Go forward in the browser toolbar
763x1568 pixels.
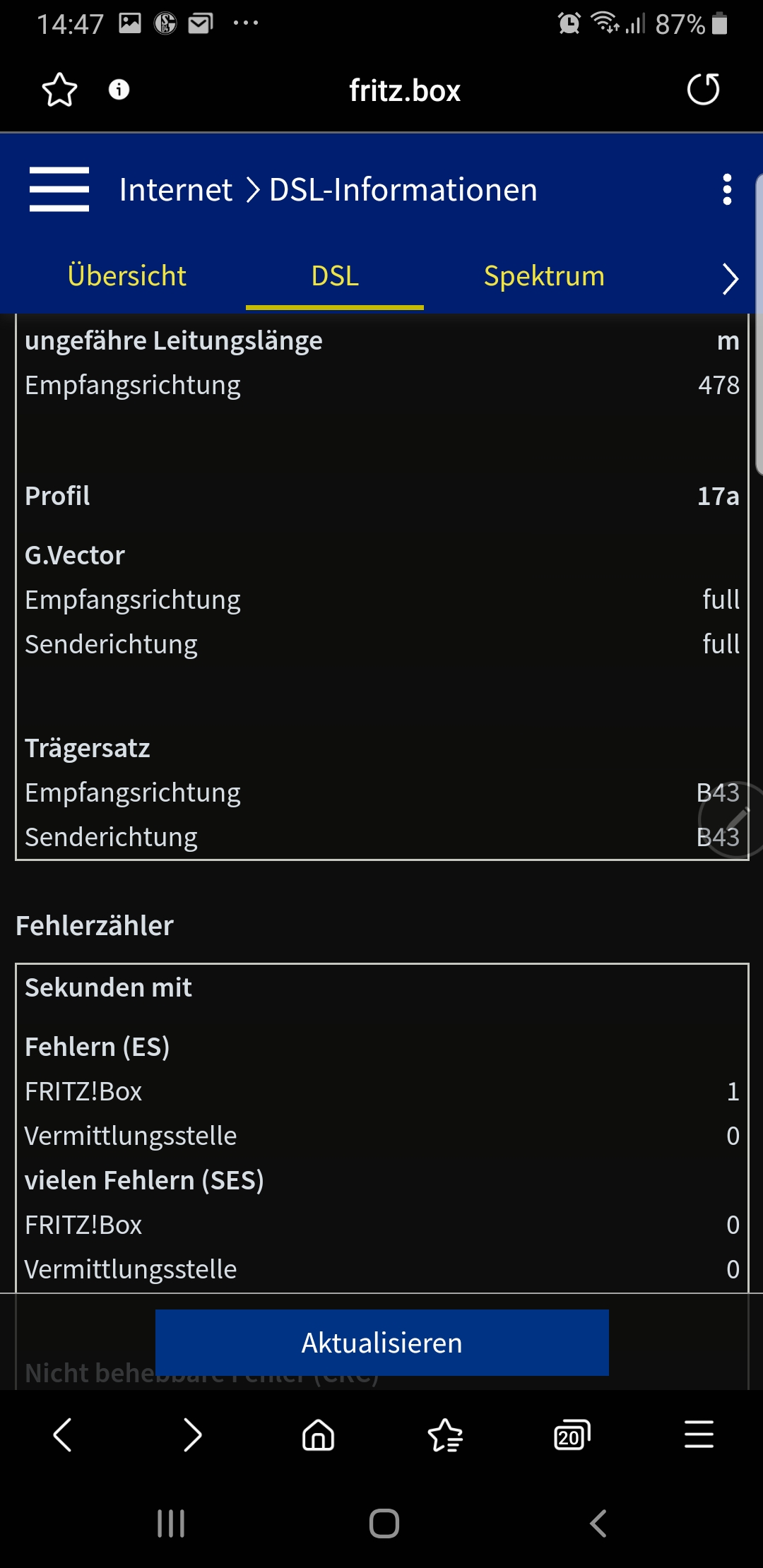click(x=191, y=1435)
